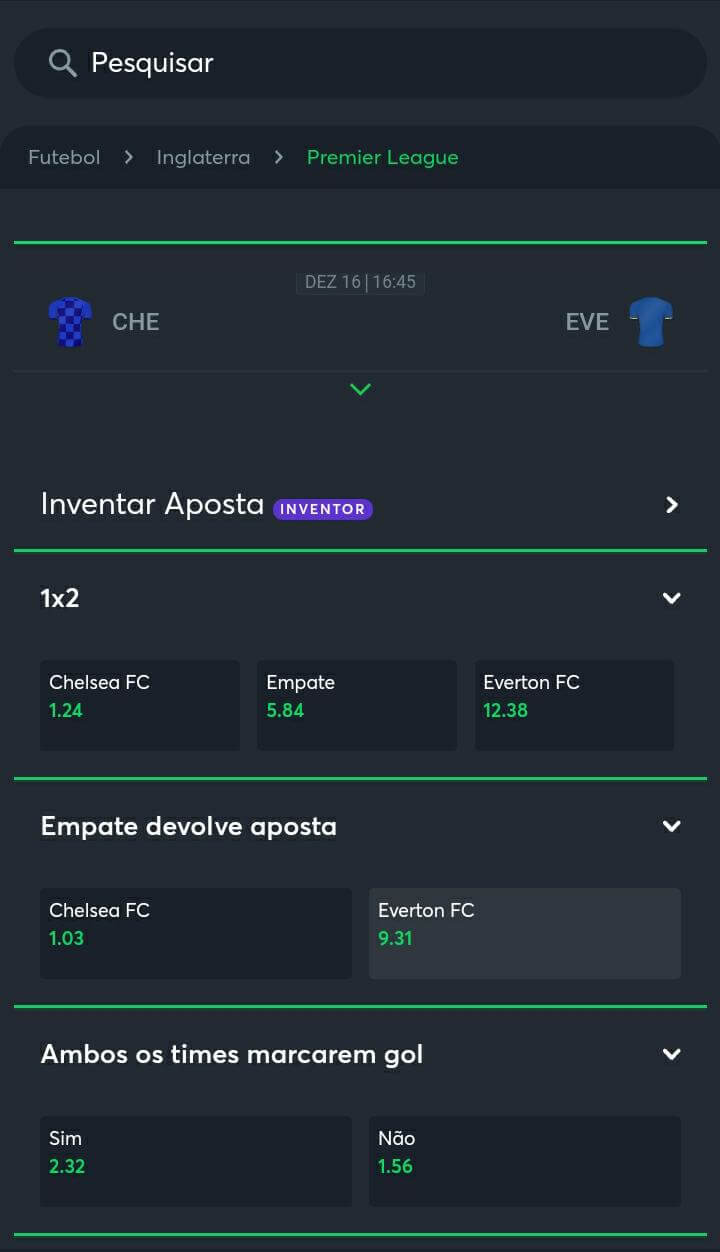Screen dimensions: 720x1252
Task: Open the Inglaterra breadcrumb
Action: point(203,157)
